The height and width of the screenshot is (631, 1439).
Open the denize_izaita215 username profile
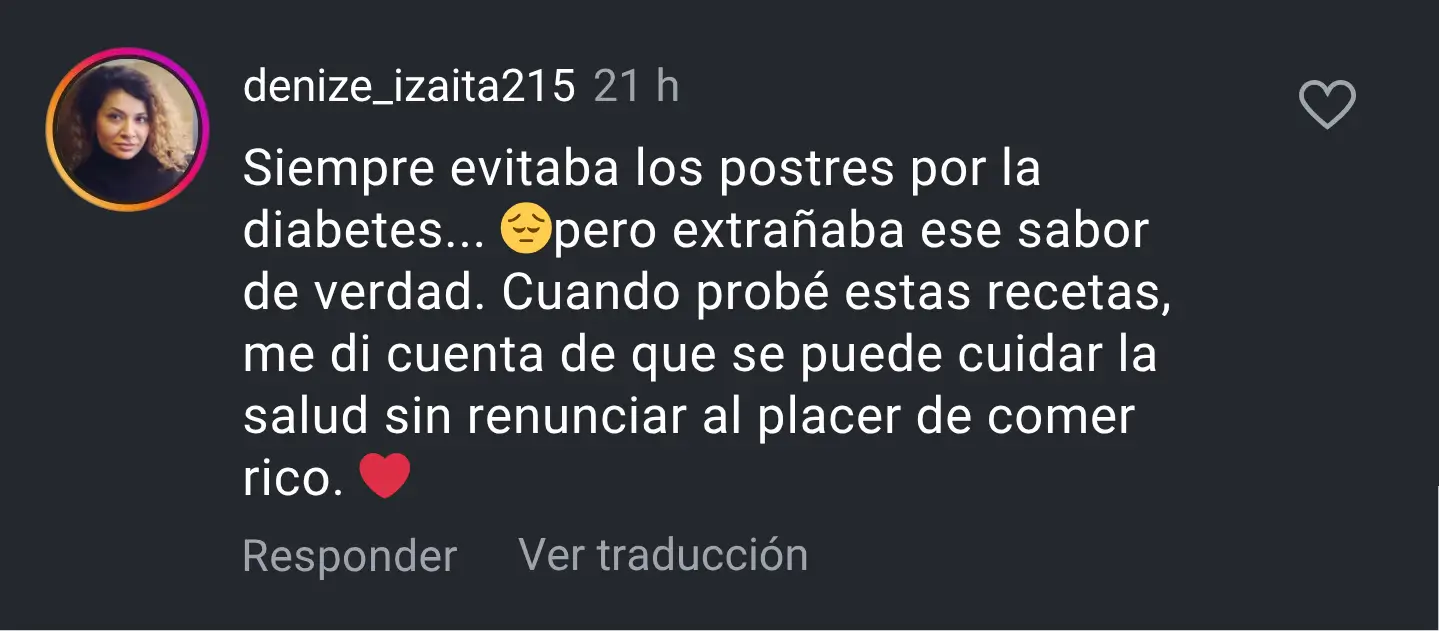point(409,88)
